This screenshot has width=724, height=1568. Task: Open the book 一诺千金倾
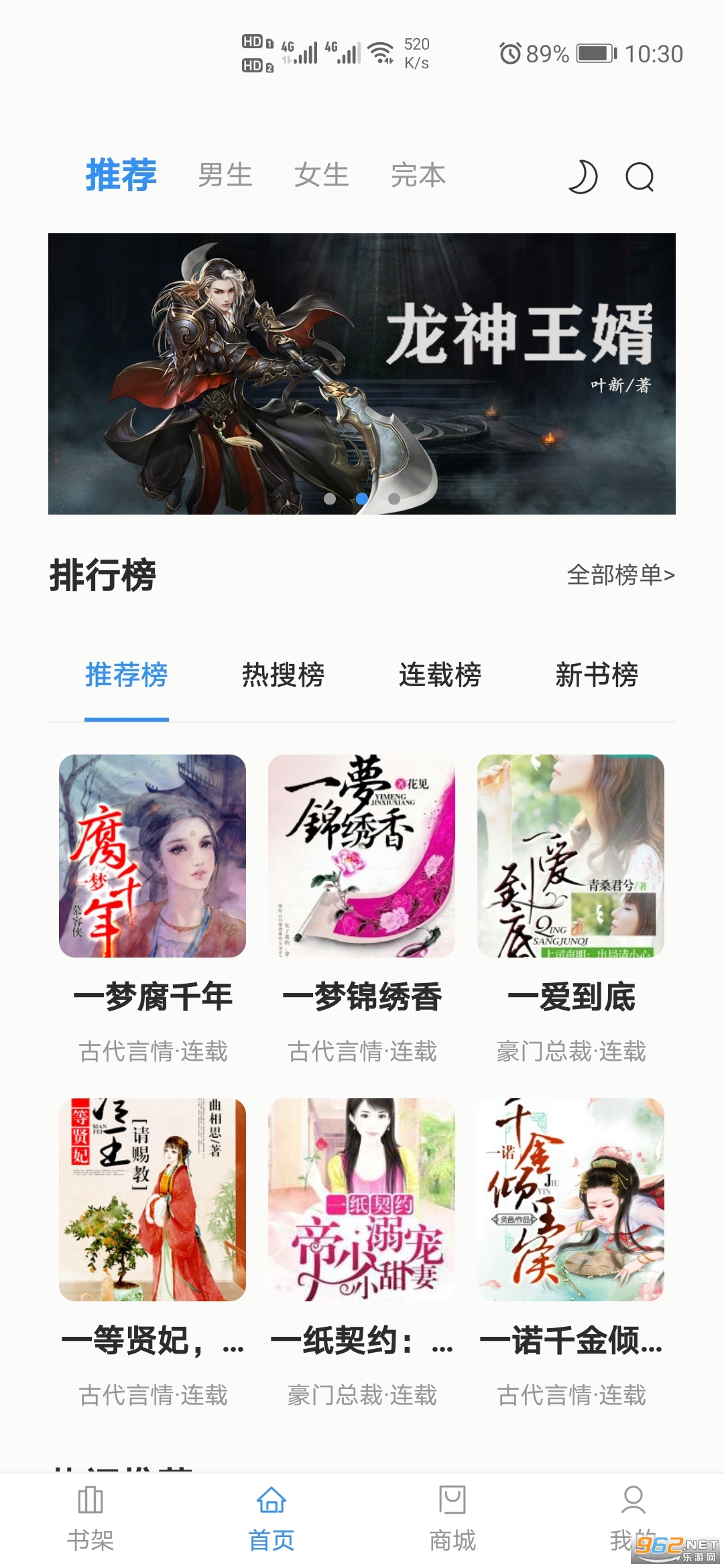coord(571,1199)
